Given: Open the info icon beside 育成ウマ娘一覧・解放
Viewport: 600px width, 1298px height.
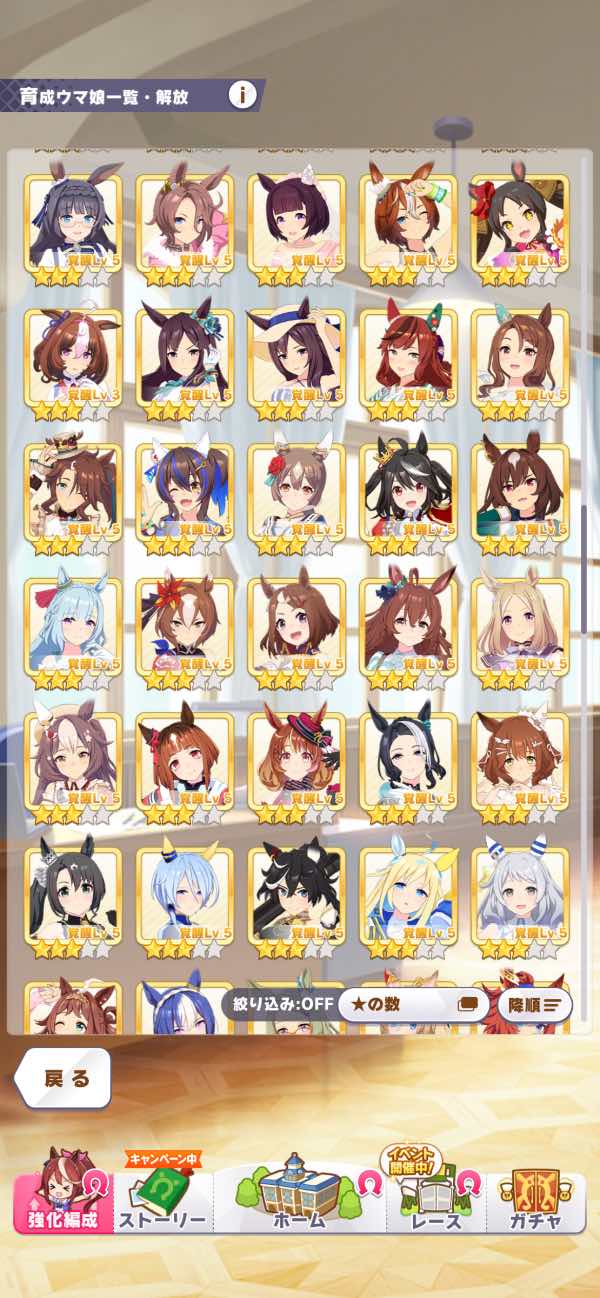Looking at the screenshot, I should 242,96.
